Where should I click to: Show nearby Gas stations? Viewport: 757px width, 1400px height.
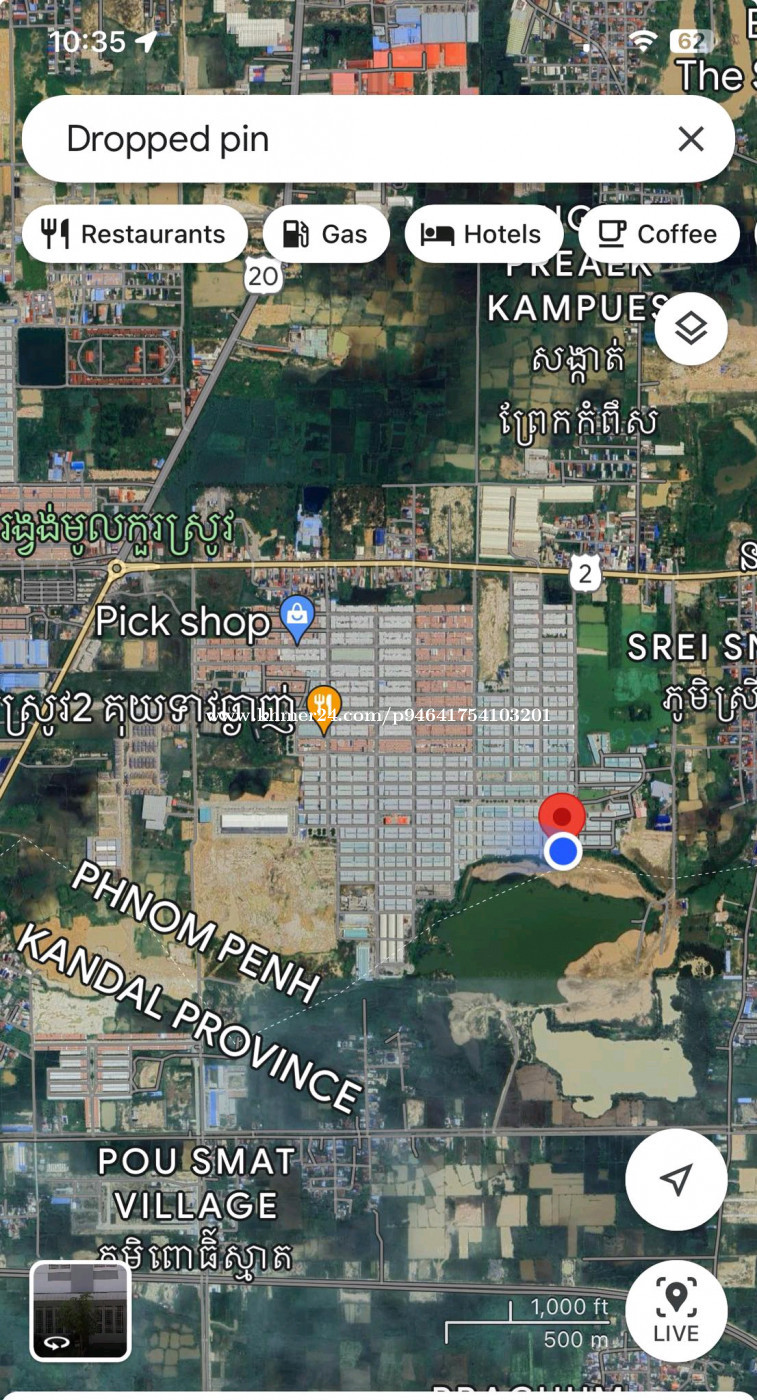326,234
